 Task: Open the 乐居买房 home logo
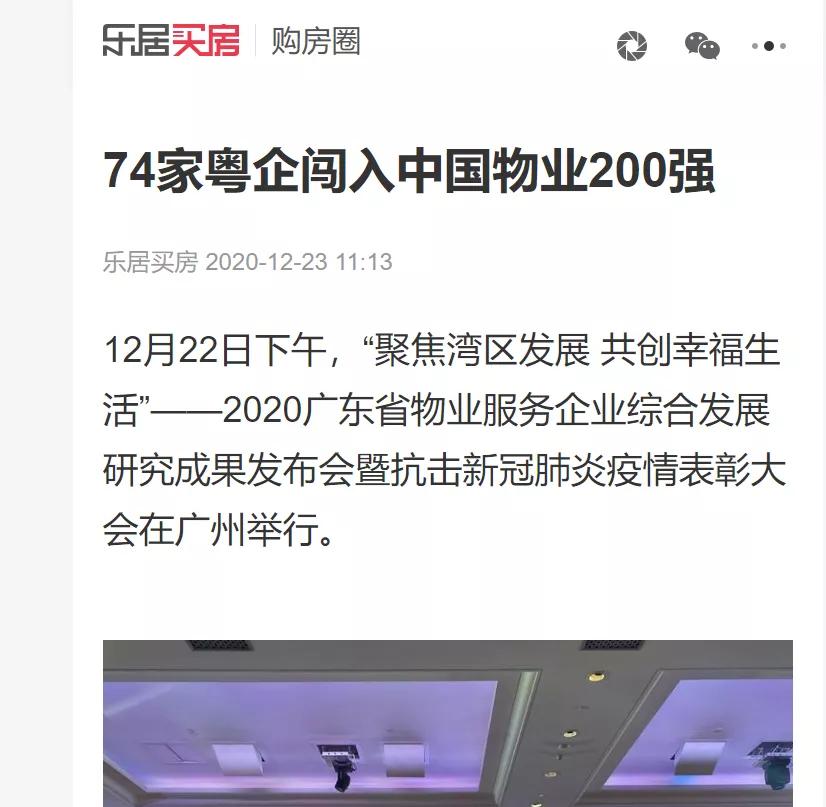pyautogui.click(x=171, y=42)
